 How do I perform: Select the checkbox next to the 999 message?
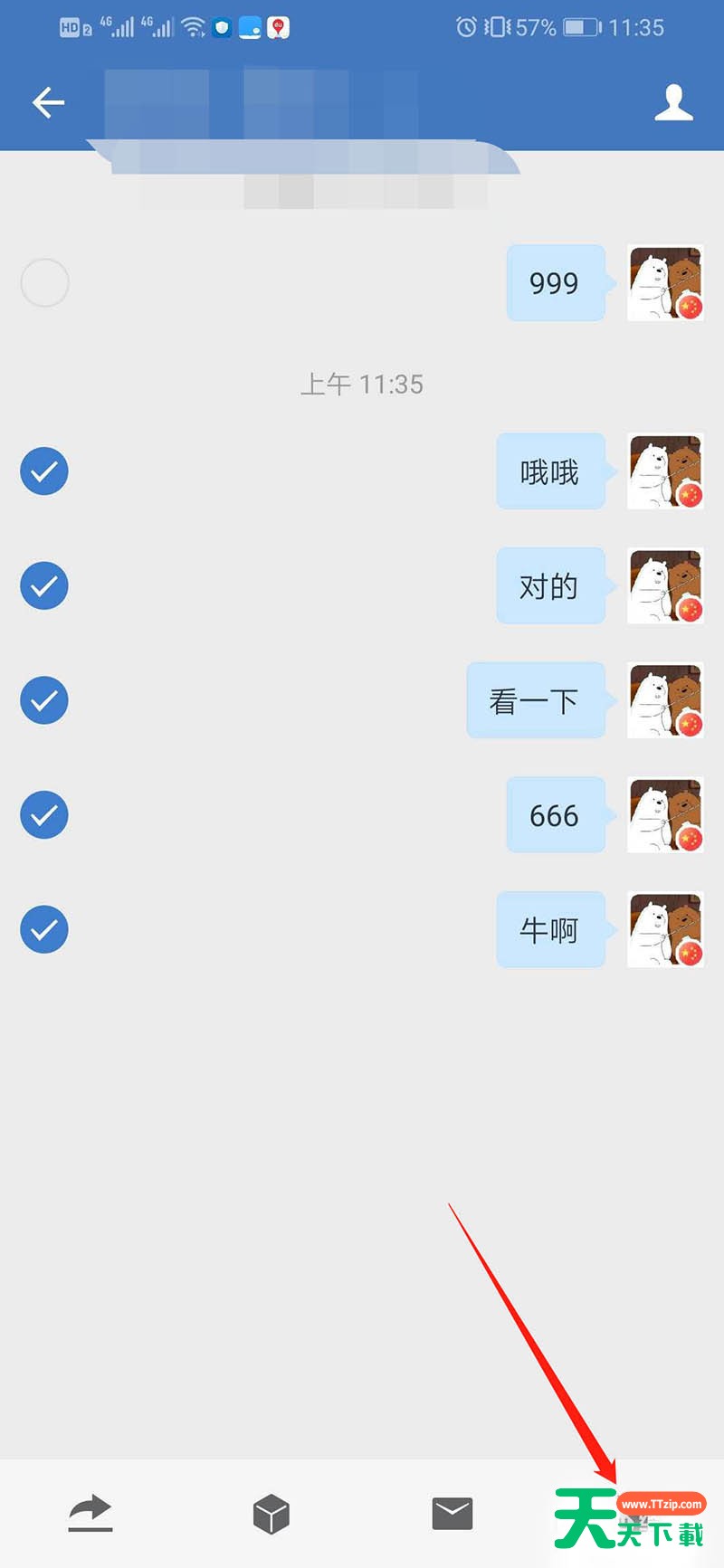(43, 282)
